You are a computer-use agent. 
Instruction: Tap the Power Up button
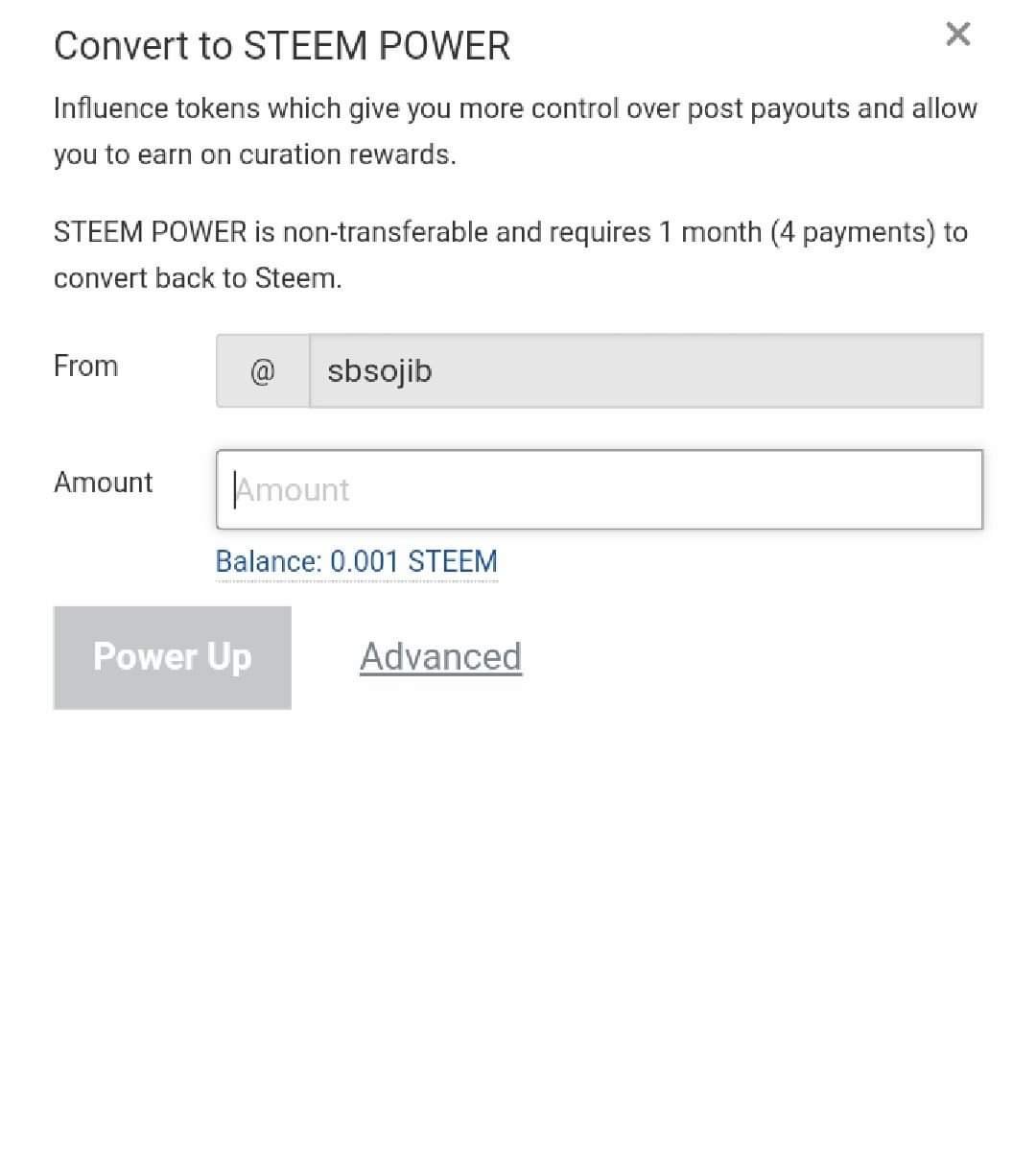pyautogui.click(x=173, y=657)
